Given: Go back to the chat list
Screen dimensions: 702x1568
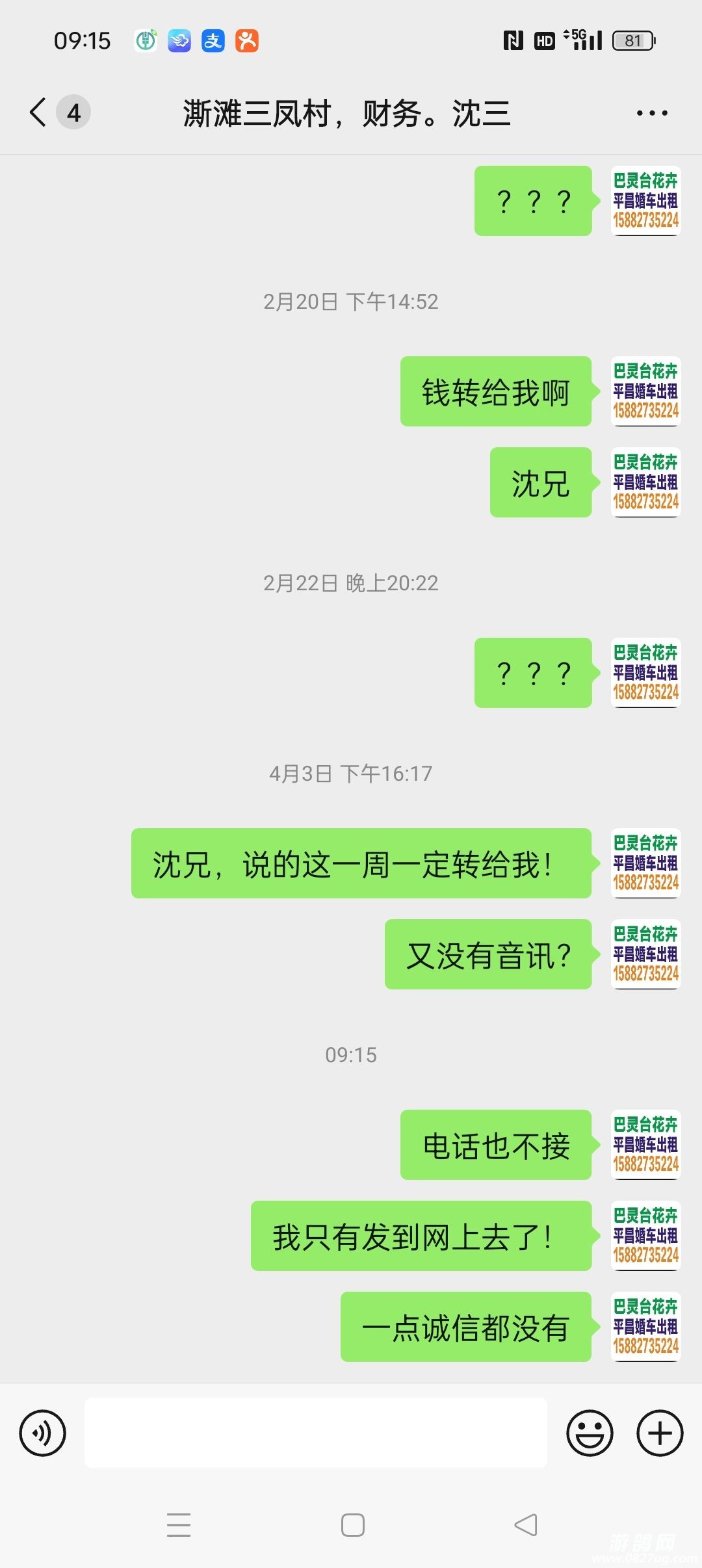Looking at the screenshot, I should [x=39, y=112].
